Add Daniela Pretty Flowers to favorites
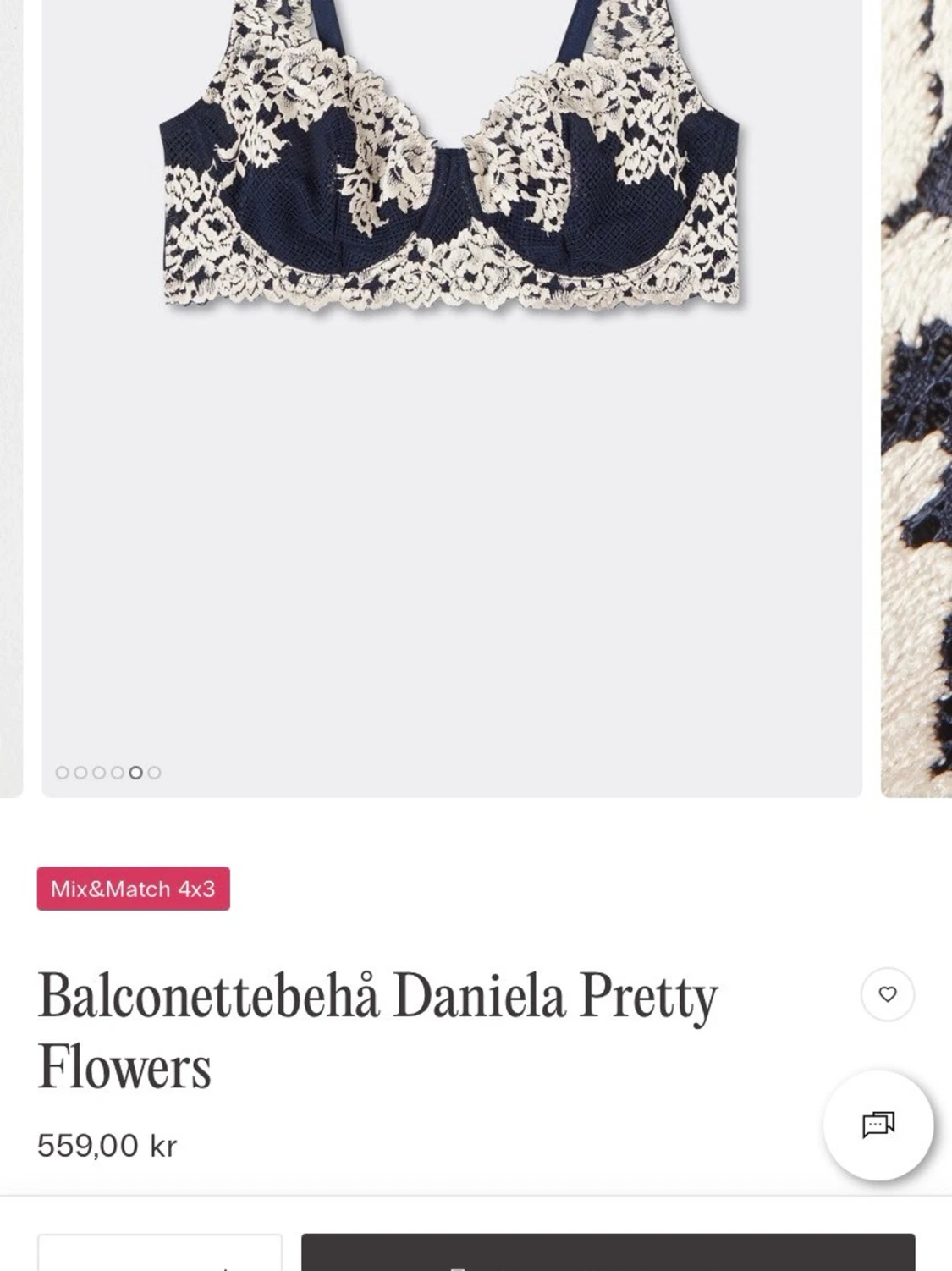This screenshot has height=1271, width=952. click(887, 994)
